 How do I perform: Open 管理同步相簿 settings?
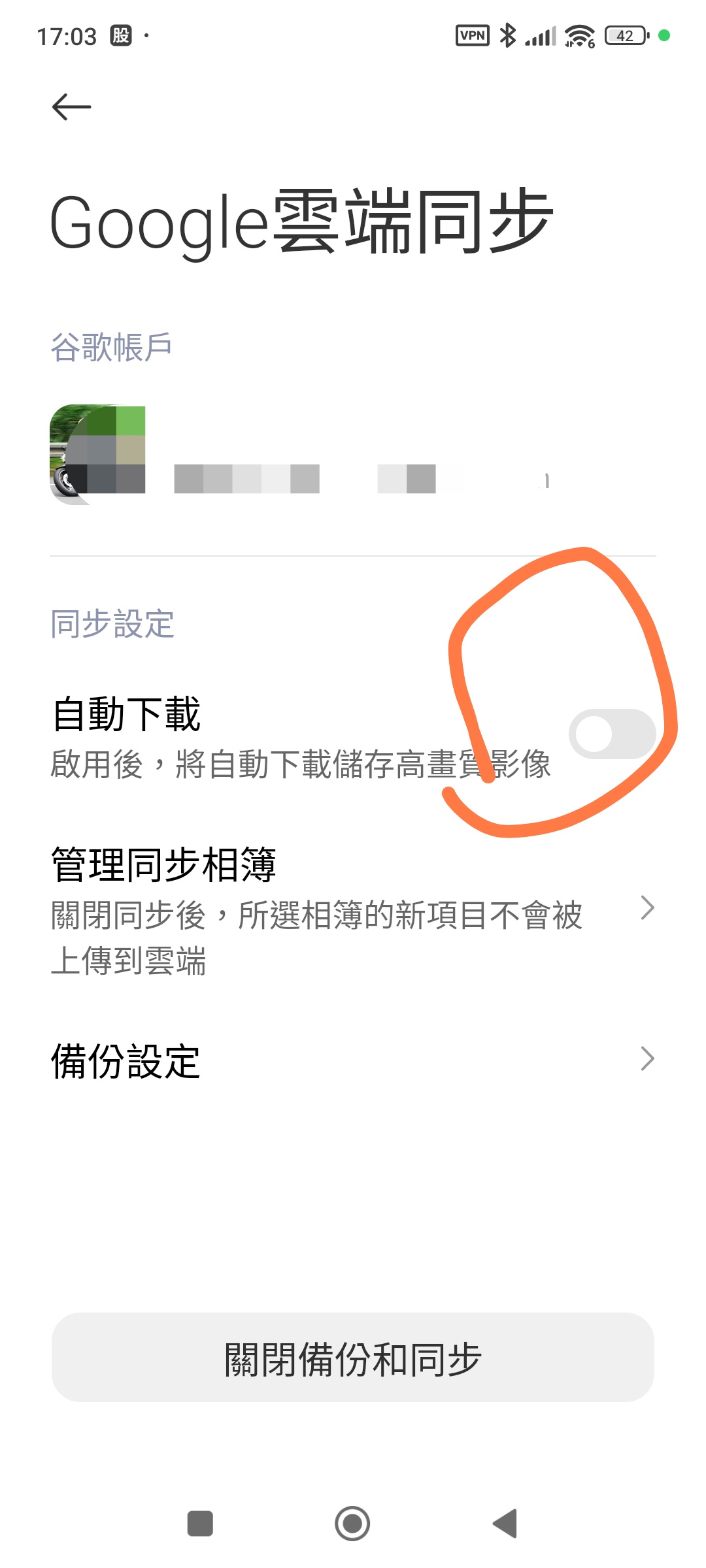pyautogui.click(x=353, y=909)
